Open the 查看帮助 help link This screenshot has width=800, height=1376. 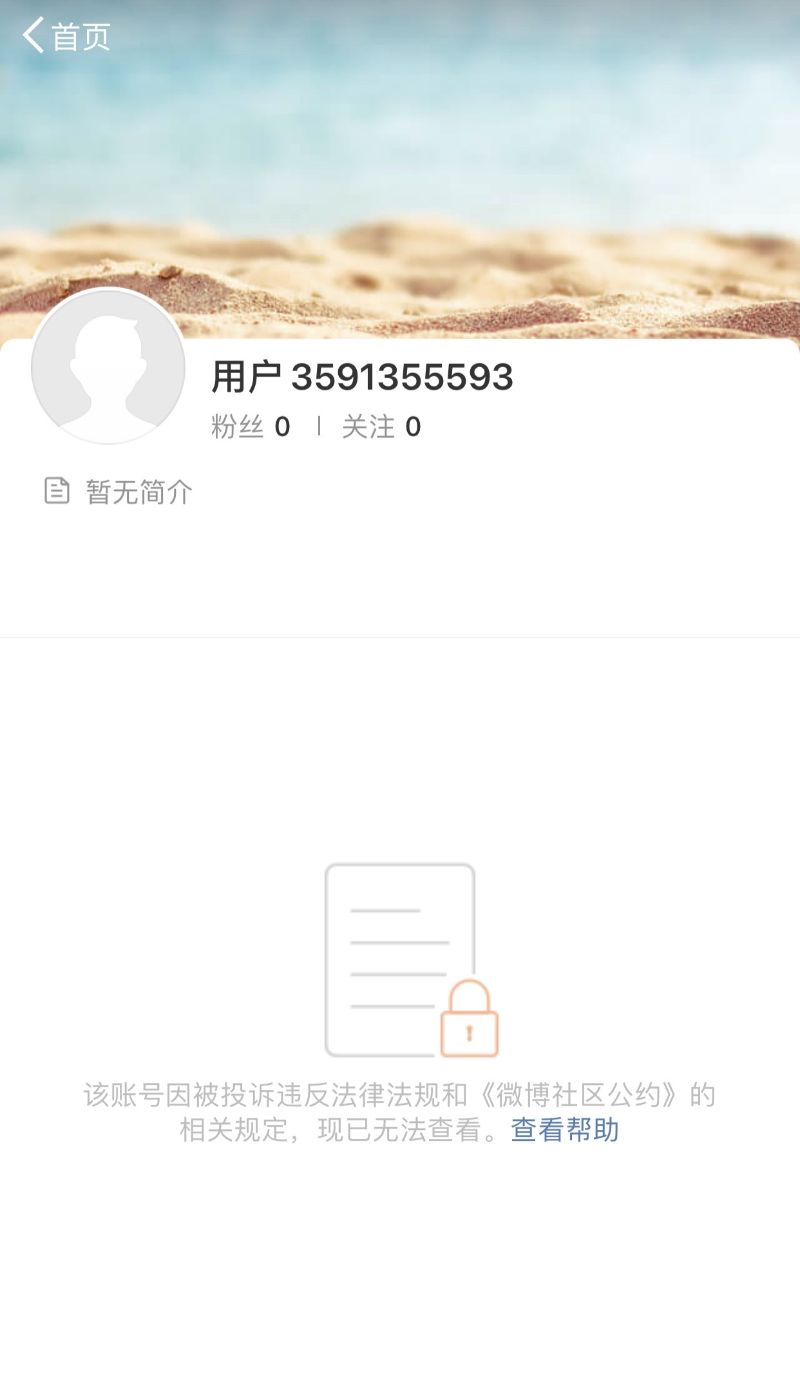tap(565, 1131)
